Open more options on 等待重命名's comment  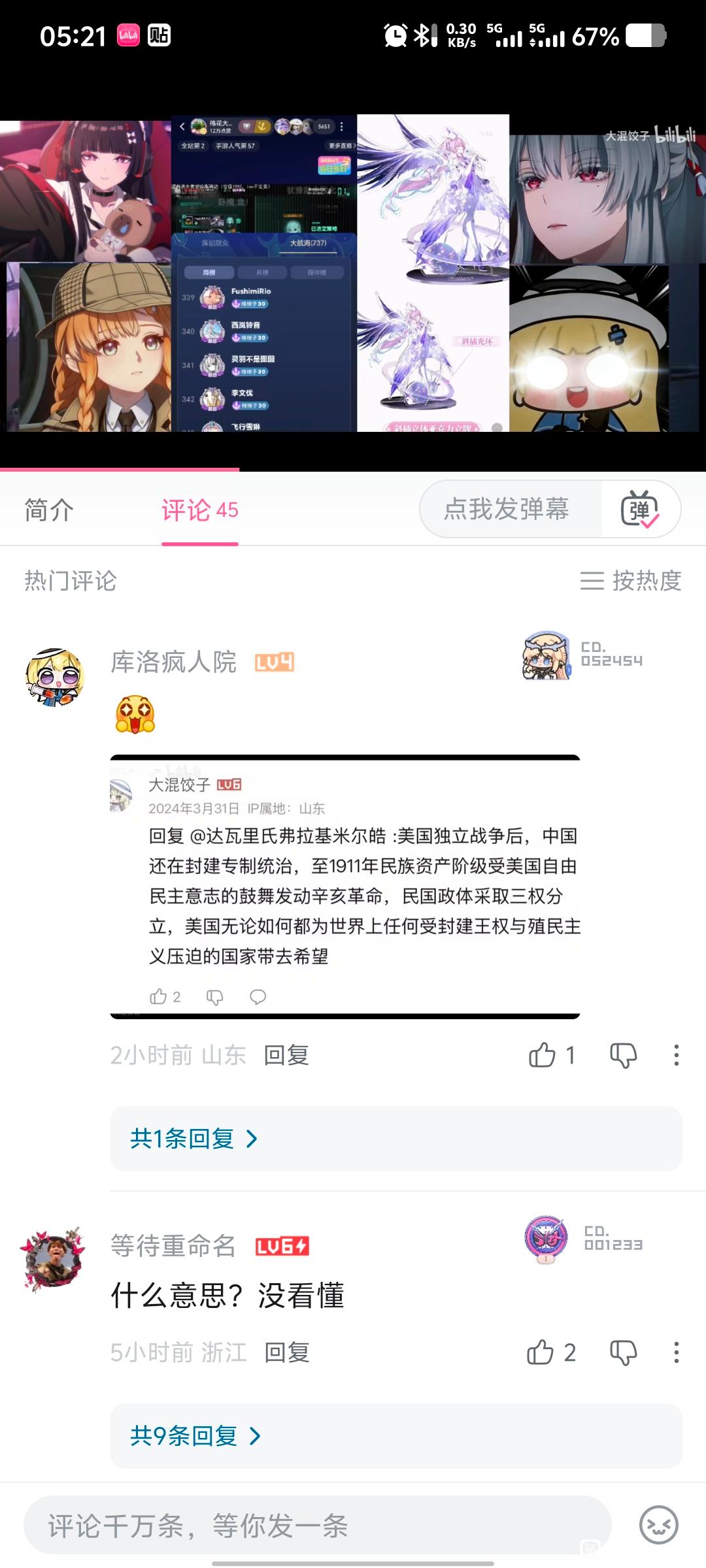pyautogui.click(x=676, y=1352)
